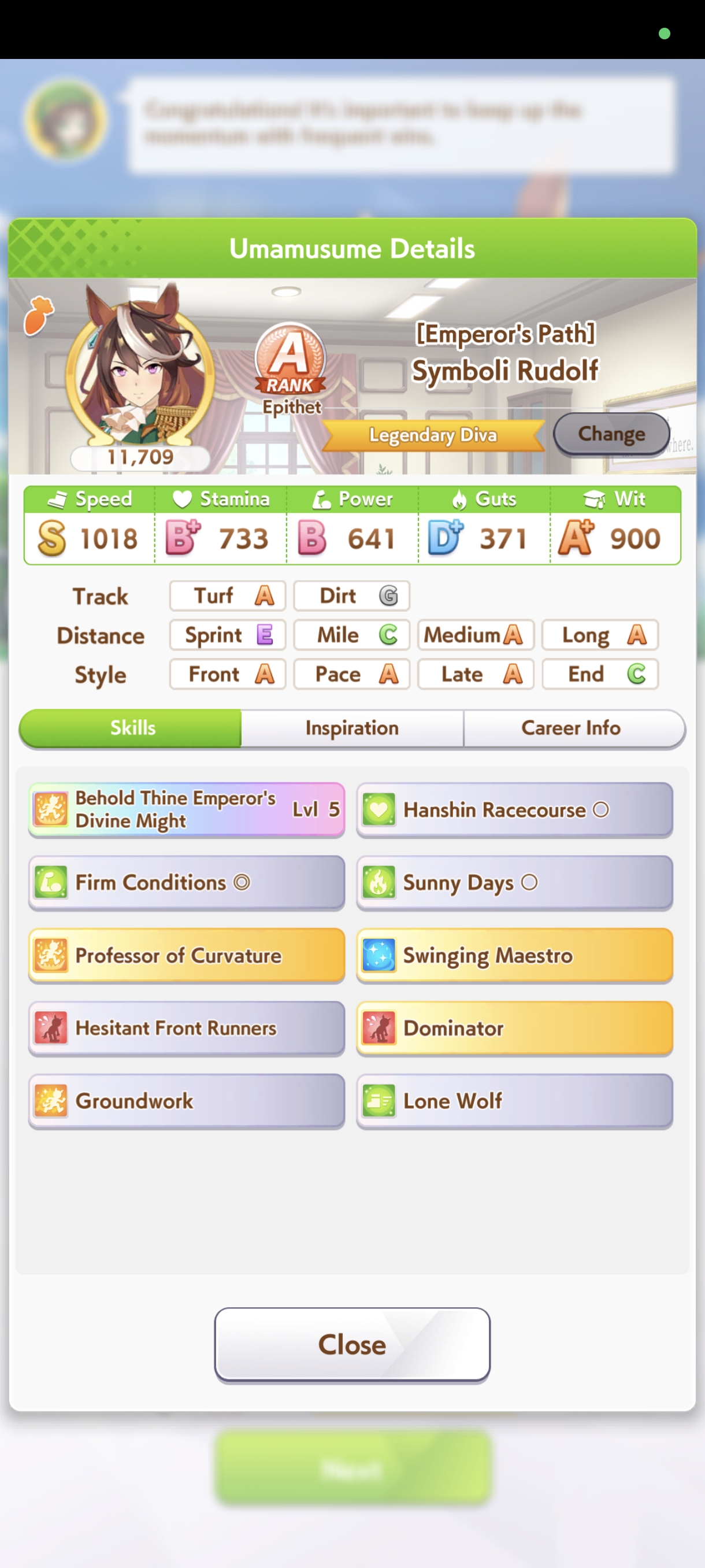Open the Dominator skill

coord(515,1028)
